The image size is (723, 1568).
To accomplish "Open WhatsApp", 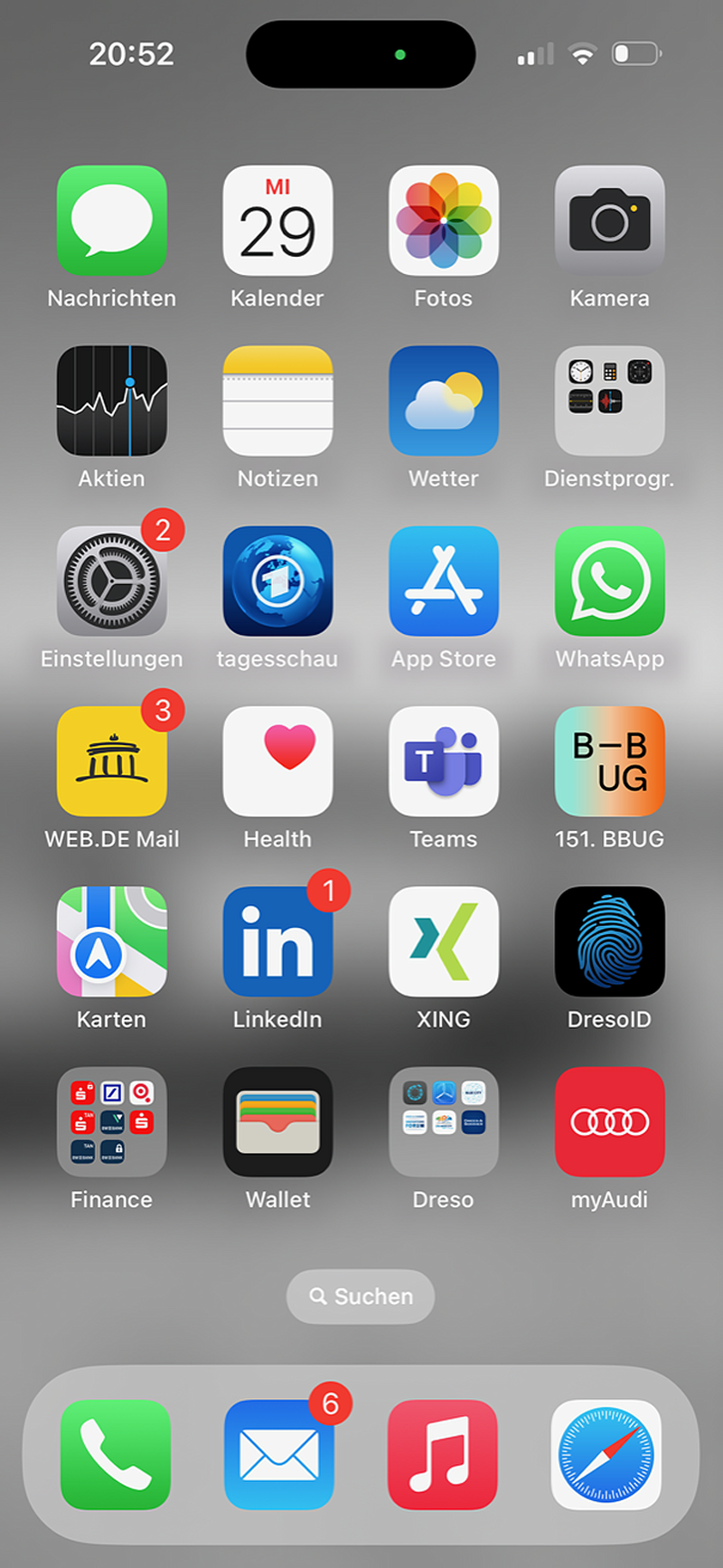I will tap(609, 581).
